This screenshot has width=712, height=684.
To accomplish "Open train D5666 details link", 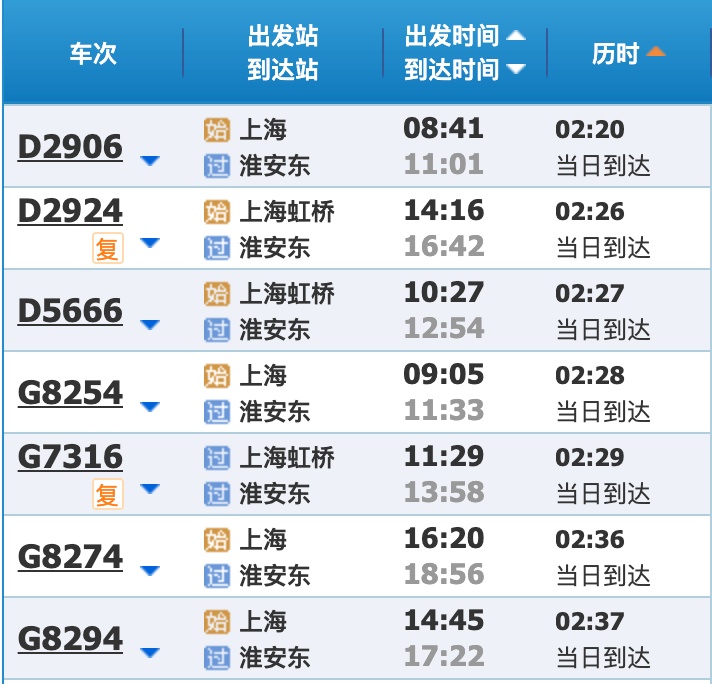I will (70, 311).
